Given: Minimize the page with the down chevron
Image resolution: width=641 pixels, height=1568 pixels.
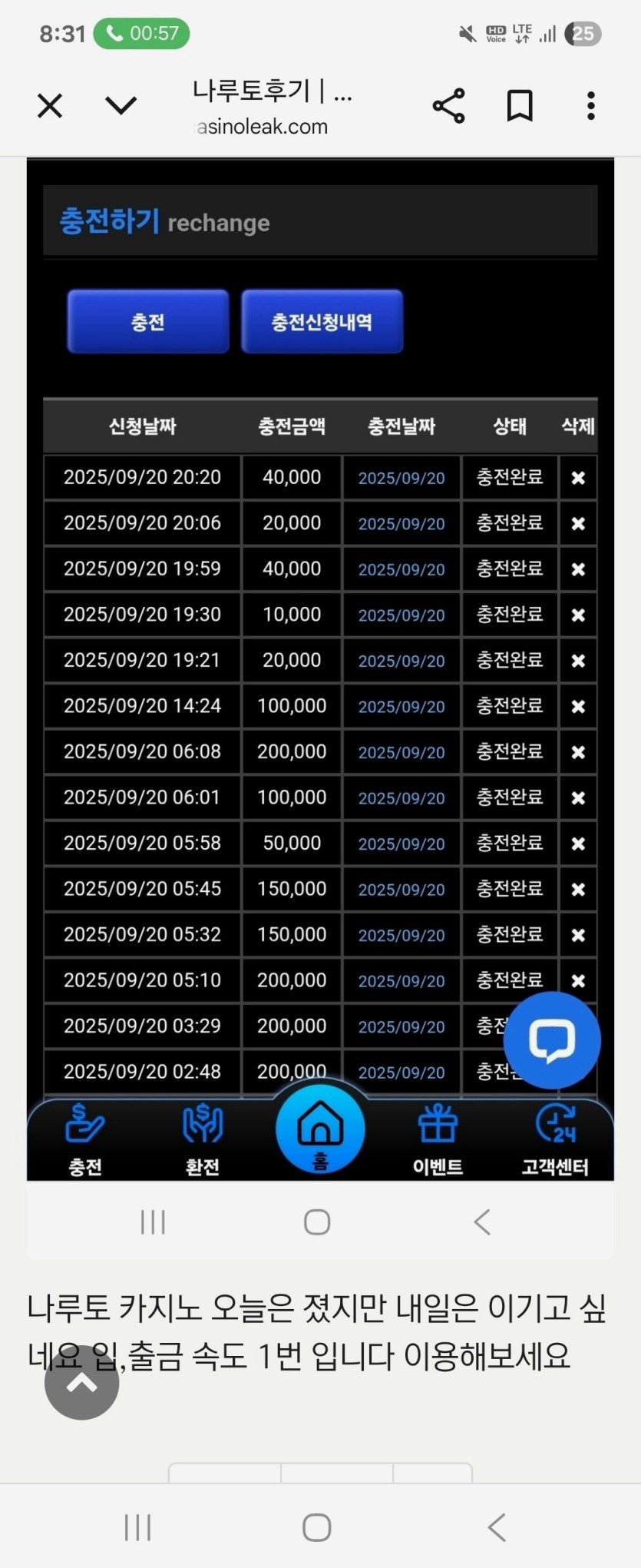Looking at the screenshot, I should pos(121,106).
